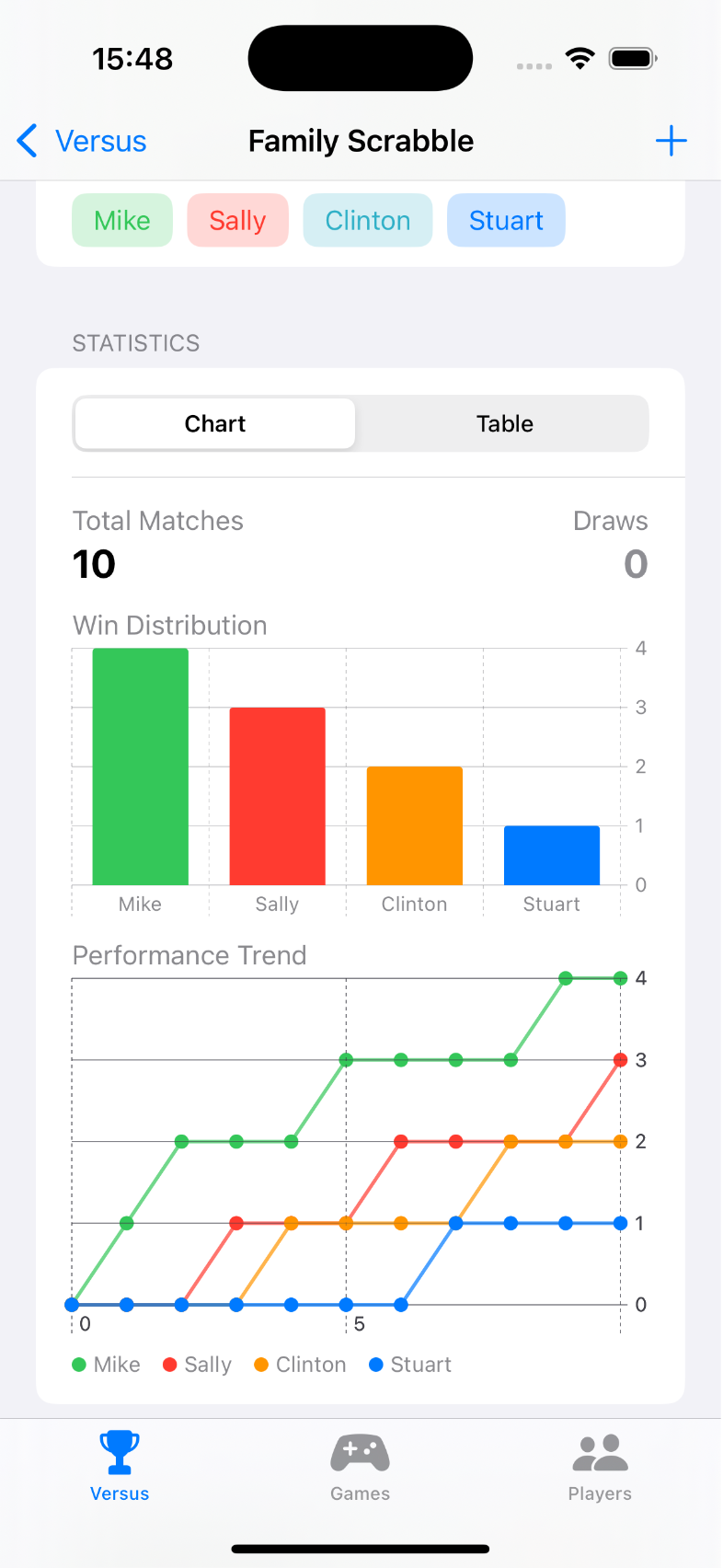
Task: Toggle the Stuart player chip
Action: coord(505,220)
